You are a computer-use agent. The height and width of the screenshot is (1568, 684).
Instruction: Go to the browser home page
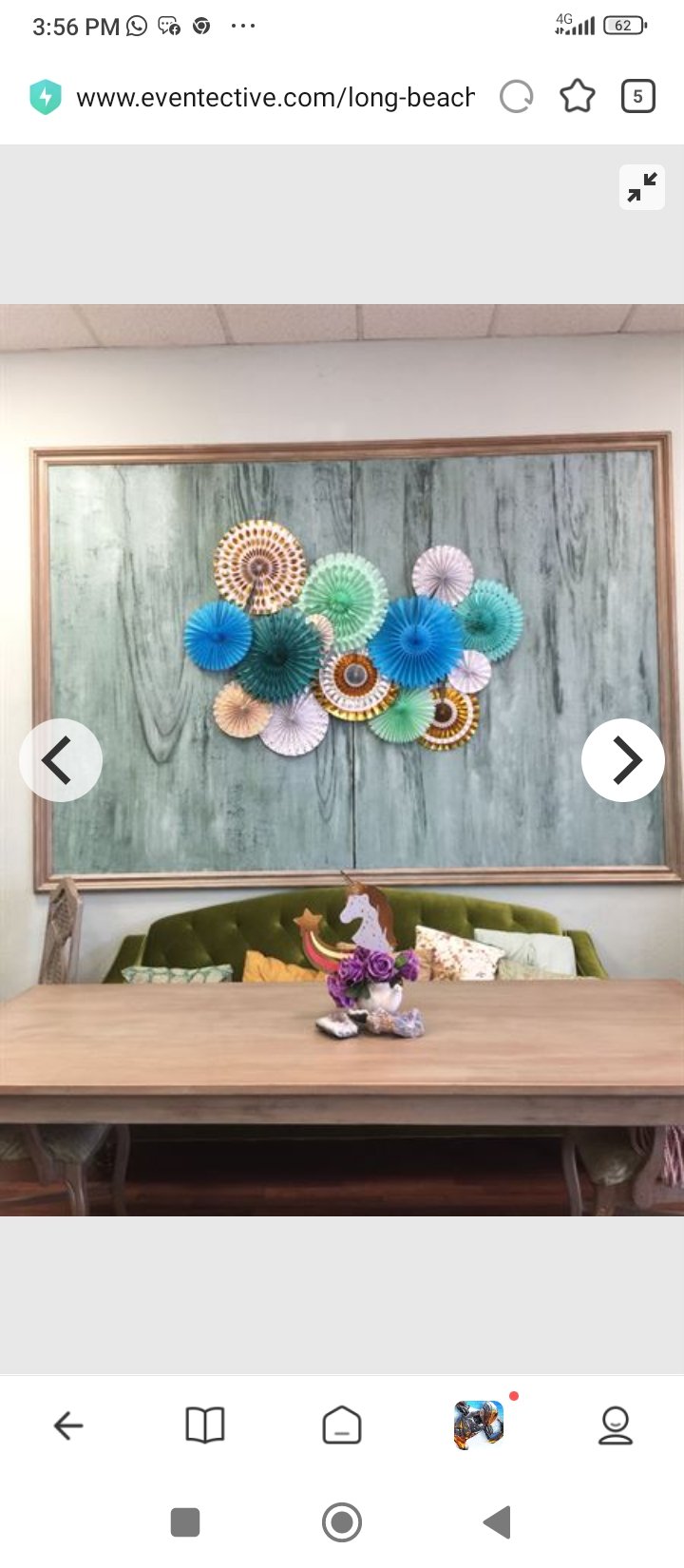342,1425
